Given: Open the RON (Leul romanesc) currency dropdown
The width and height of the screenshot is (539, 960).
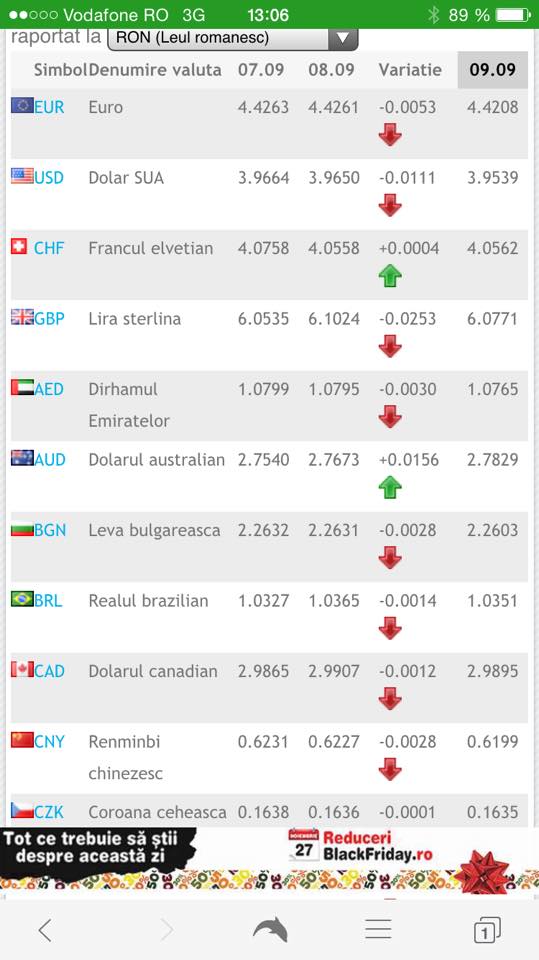Looking at the screenshot, I should [233, 38].
